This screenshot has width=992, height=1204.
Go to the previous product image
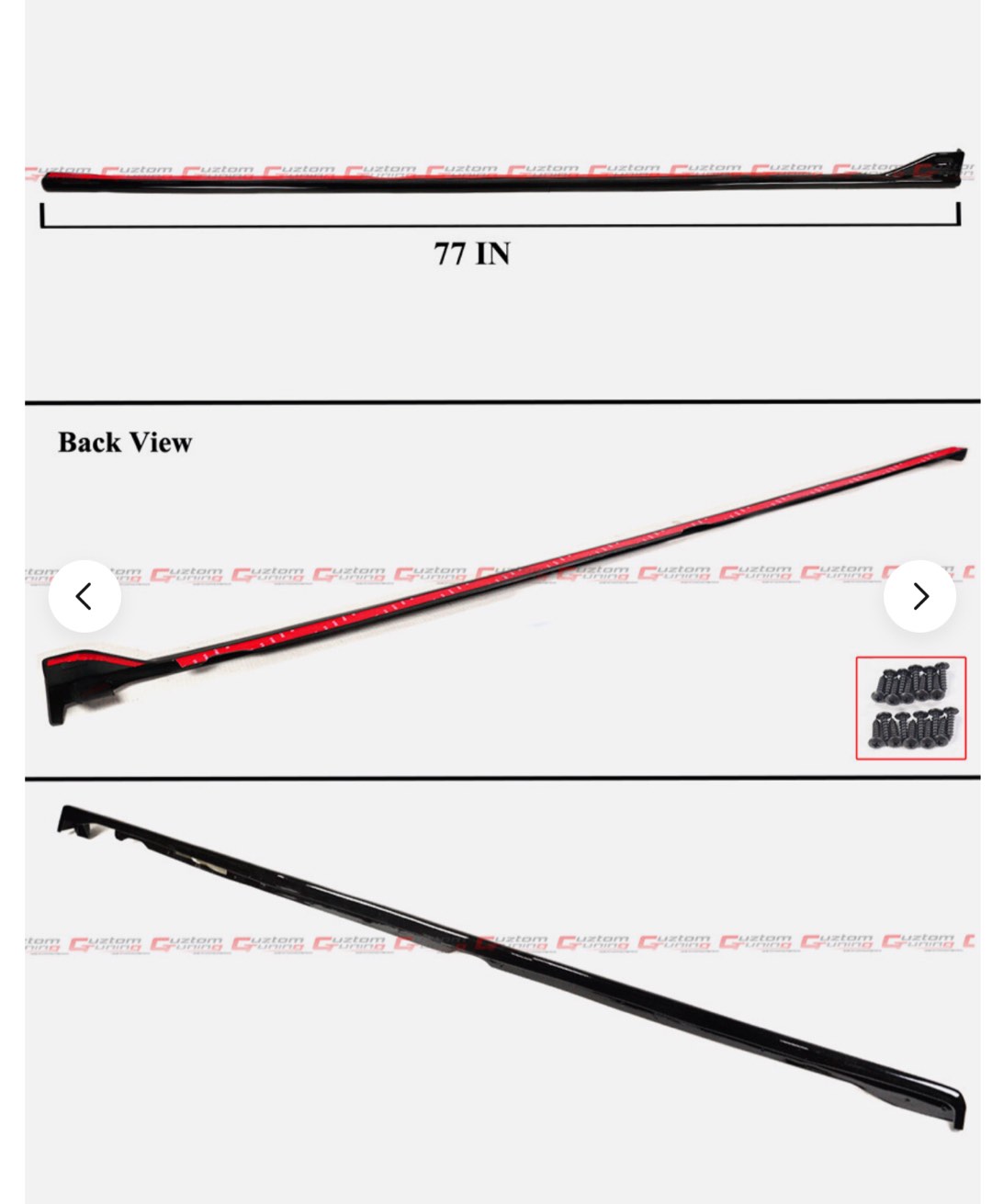coord(85,596)
